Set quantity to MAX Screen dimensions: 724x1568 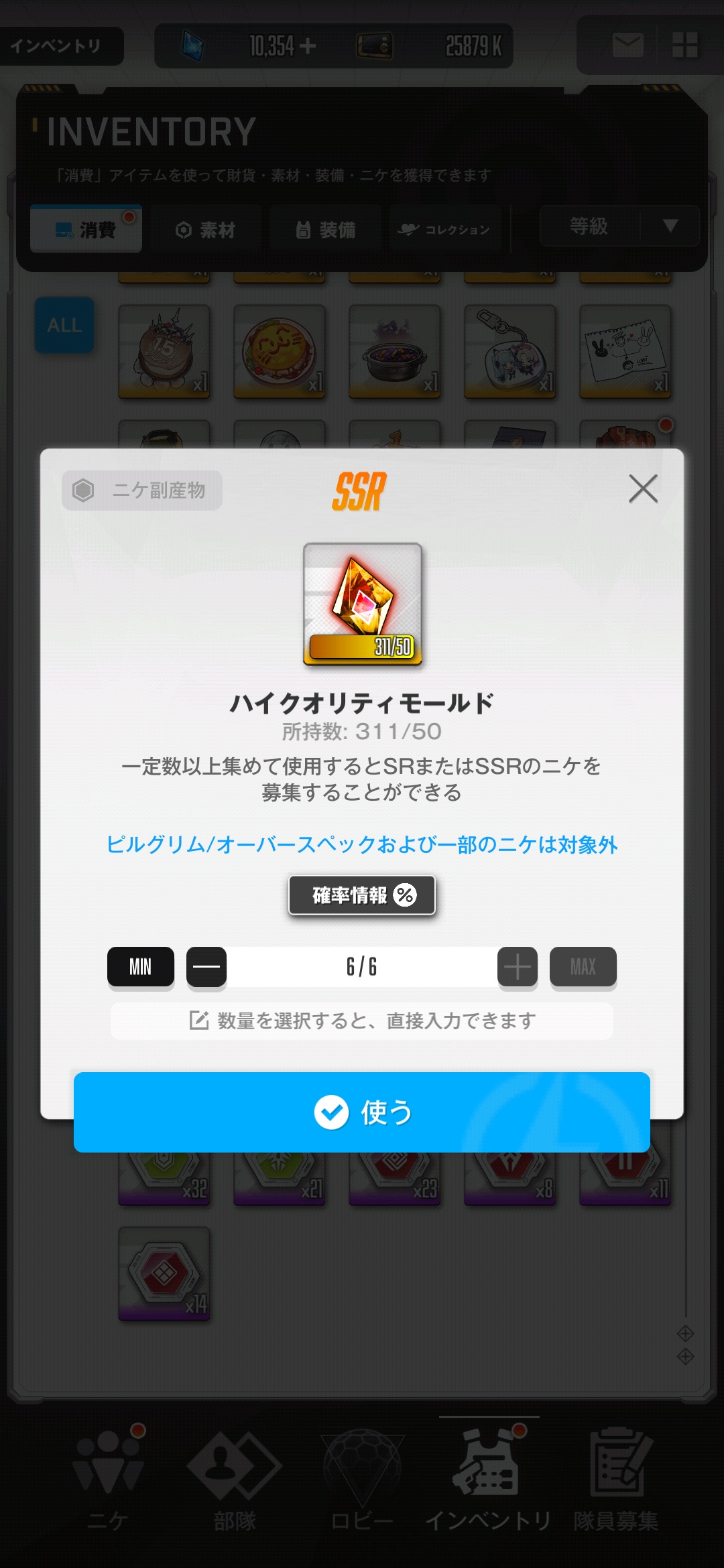pyautogui.click(x=583, y=966)
